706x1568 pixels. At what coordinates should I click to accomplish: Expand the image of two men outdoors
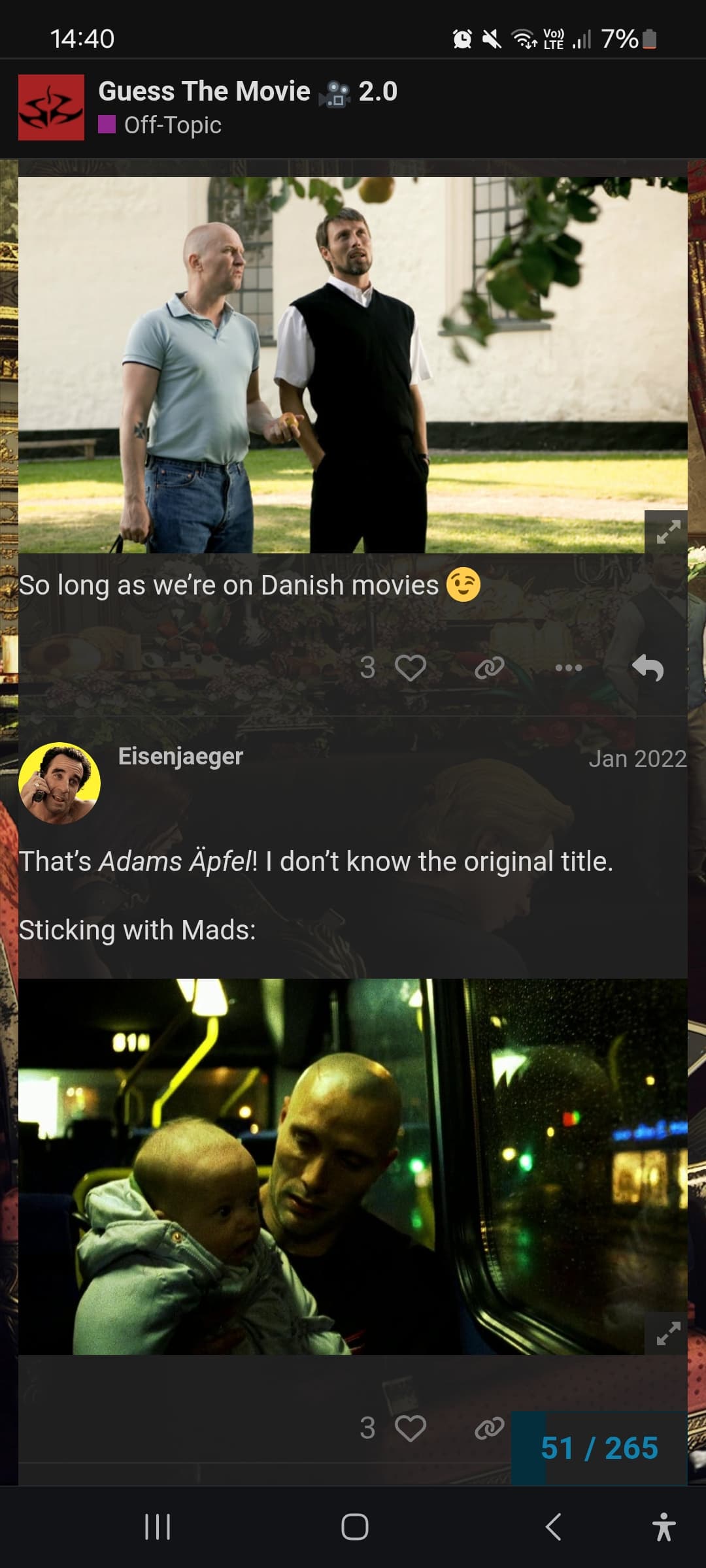point(665,532)
